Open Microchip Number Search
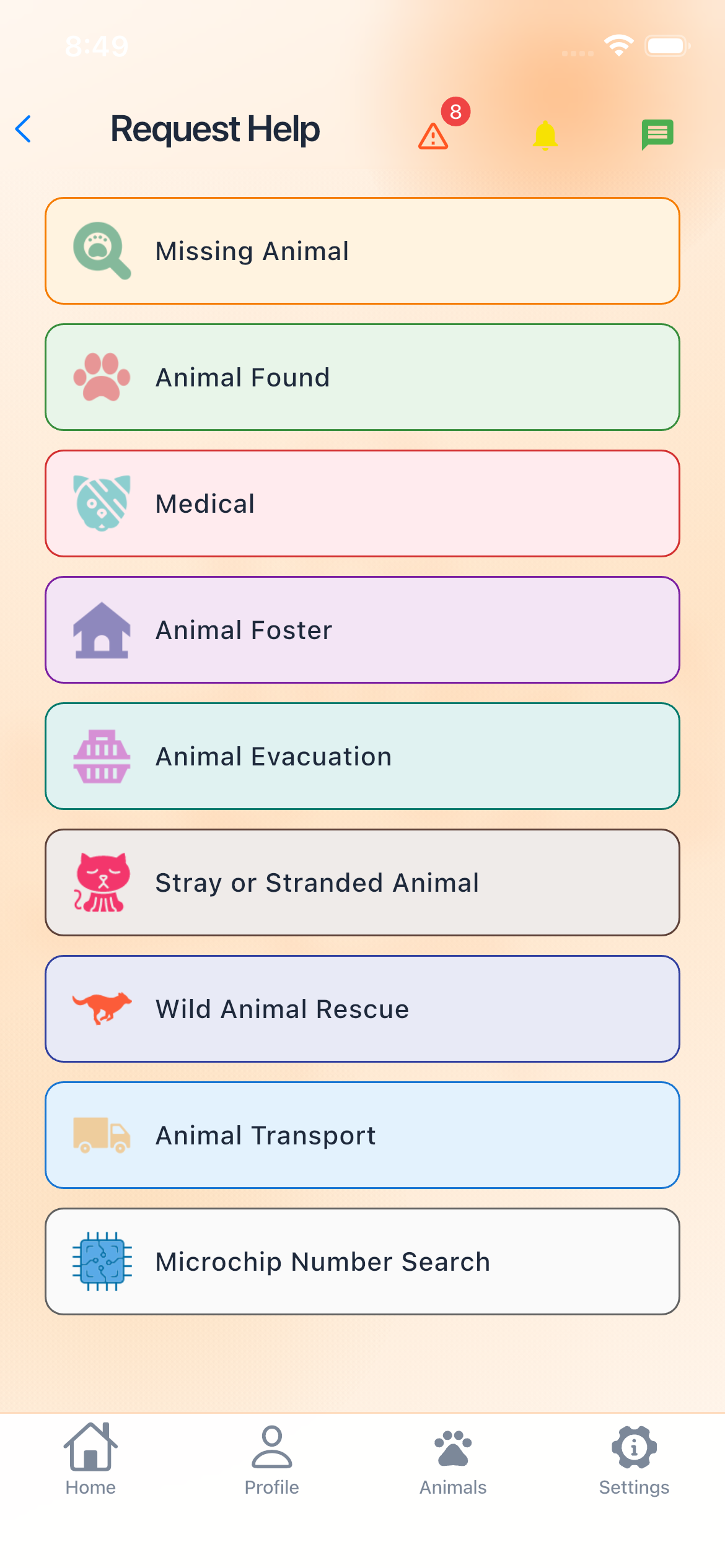Image resolution: width=725 pixels, height=1568 pixels. click(362, 1261)
